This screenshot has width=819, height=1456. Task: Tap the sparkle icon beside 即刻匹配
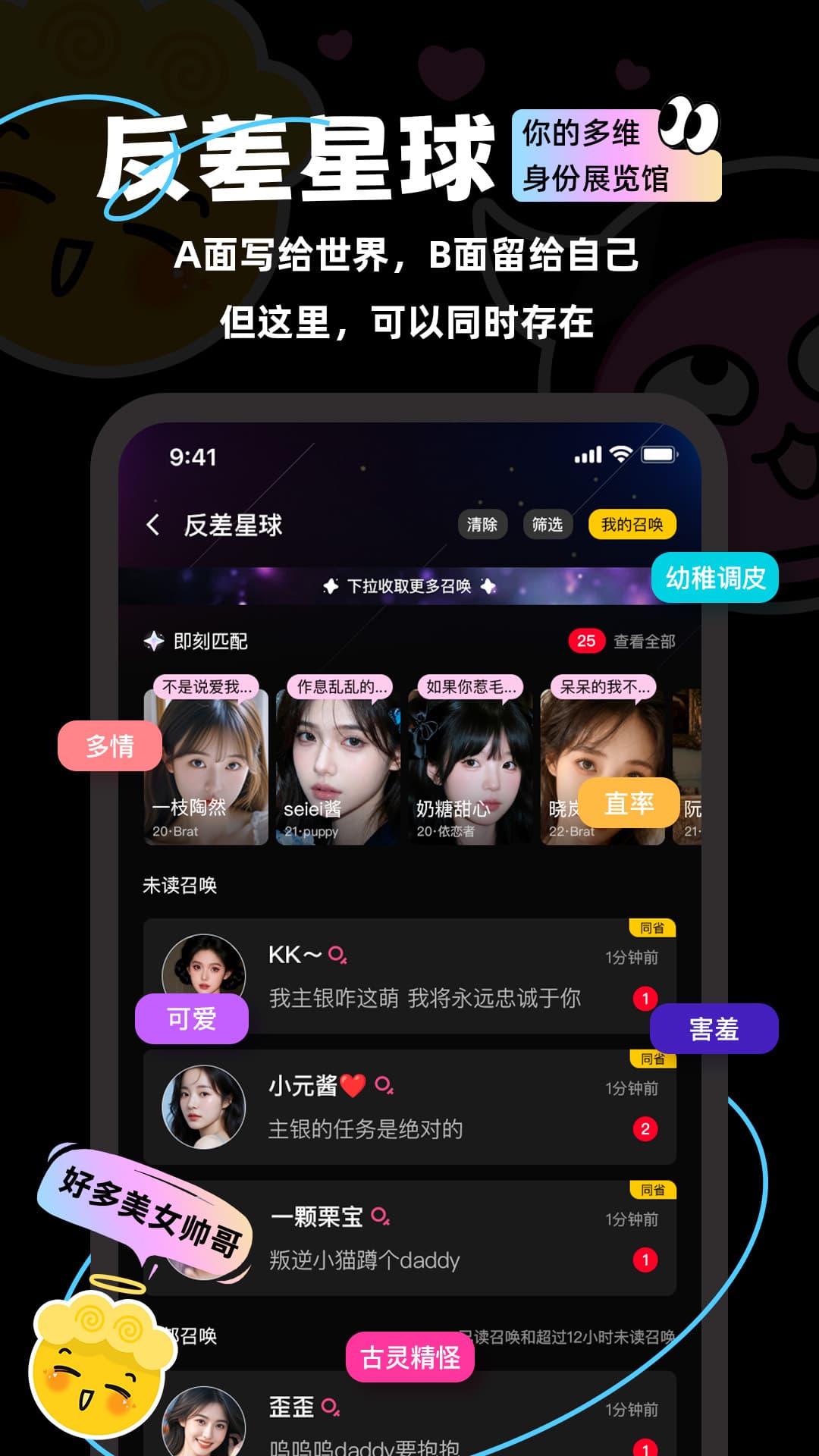(x=152, y=639)
